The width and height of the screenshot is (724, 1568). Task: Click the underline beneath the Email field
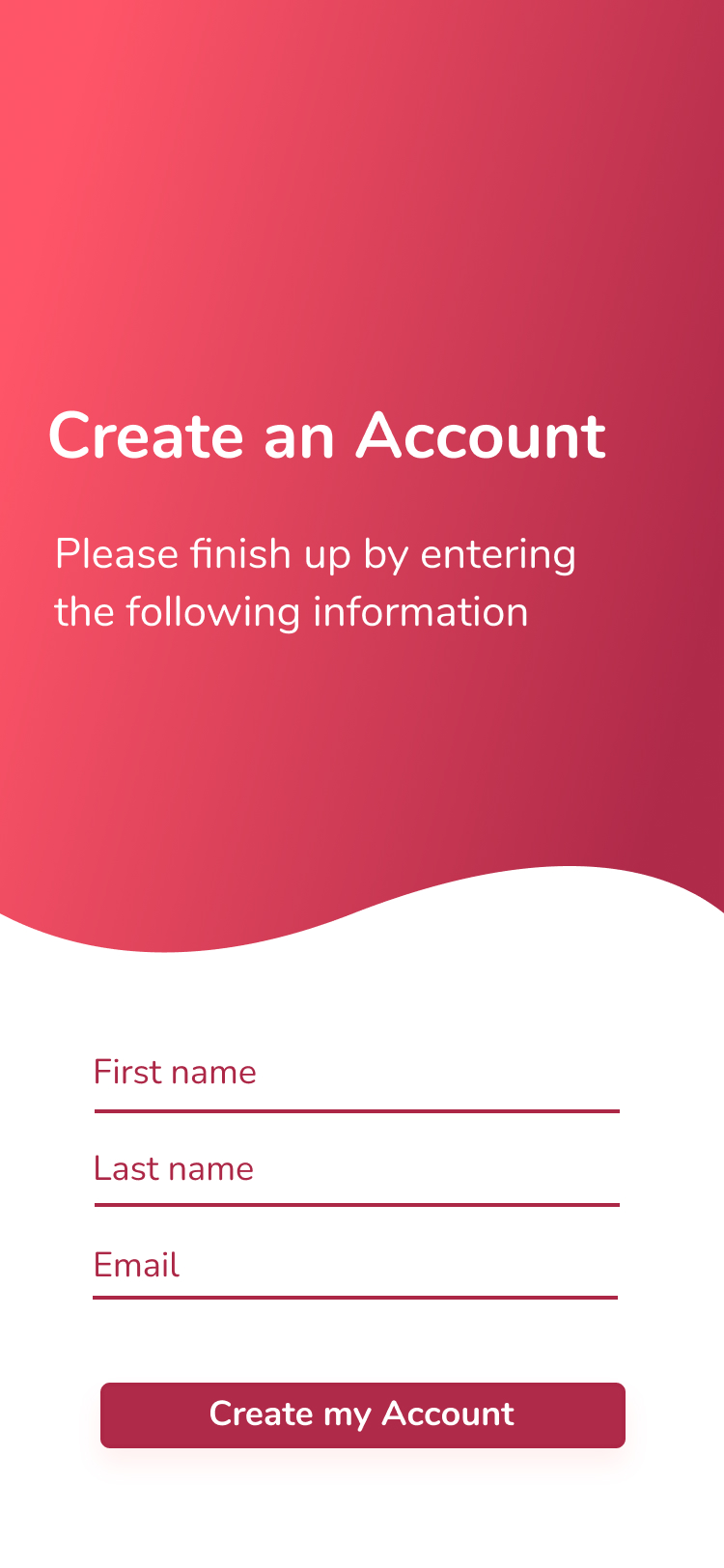[x=357, y=1299]
